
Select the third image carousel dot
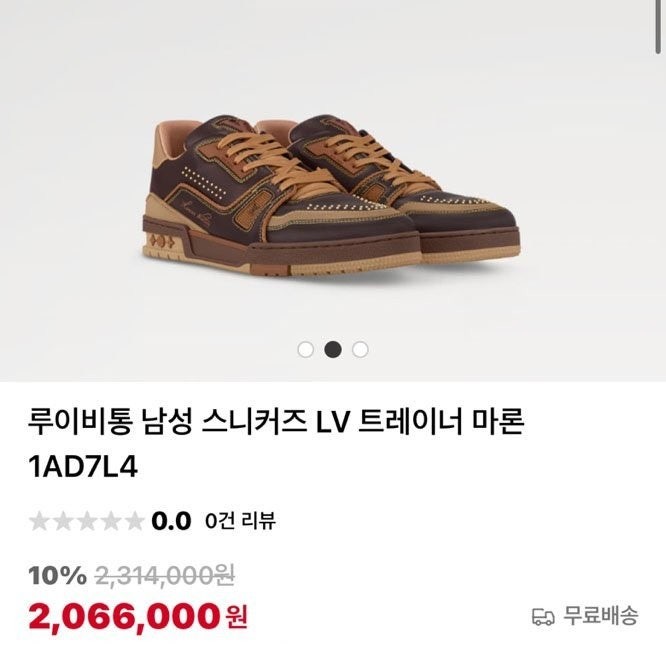[360, 349]
